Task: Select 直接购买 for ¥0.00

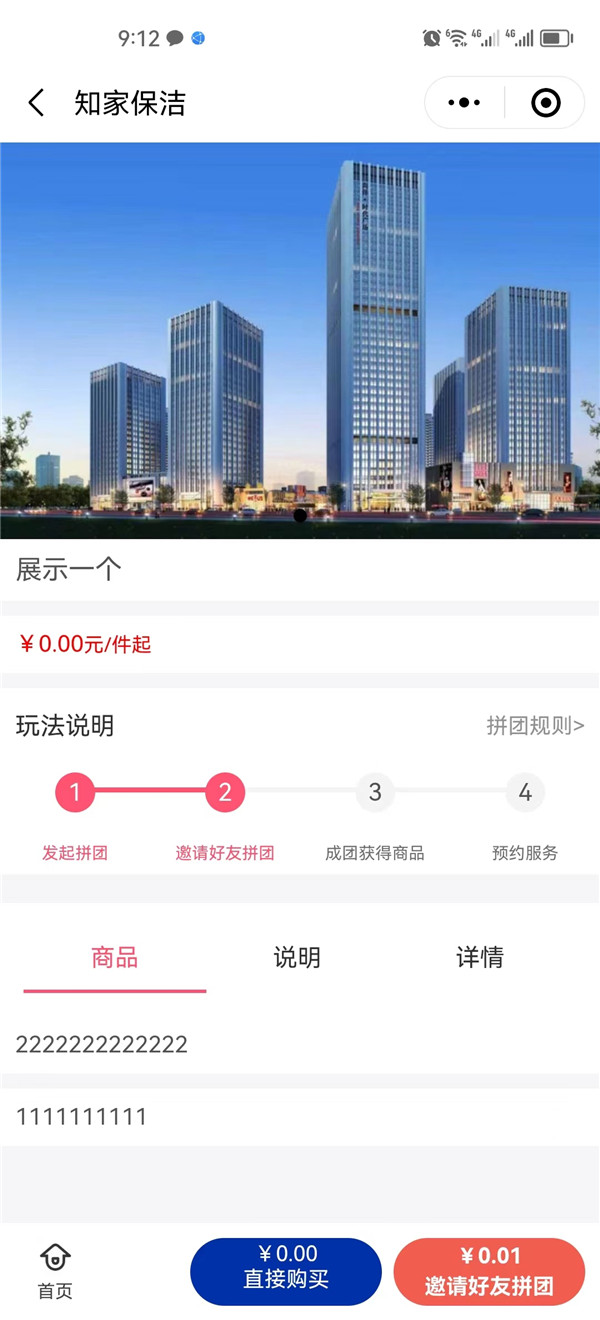Action: click(x=286, y=1271)
